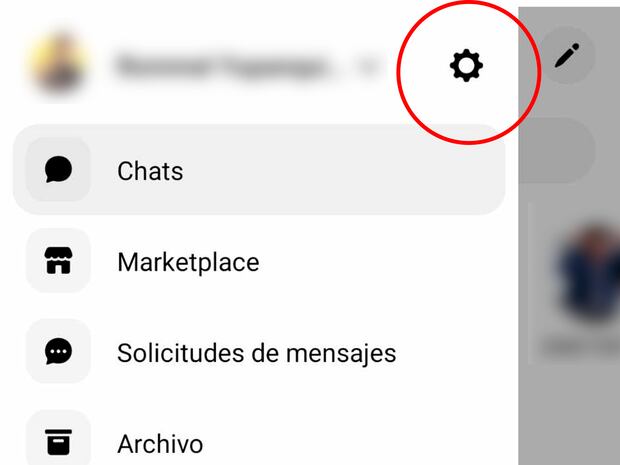This screenshot has width=620, height=465.
Task: Open Marketplace from the menu
Action: point(187,262)
